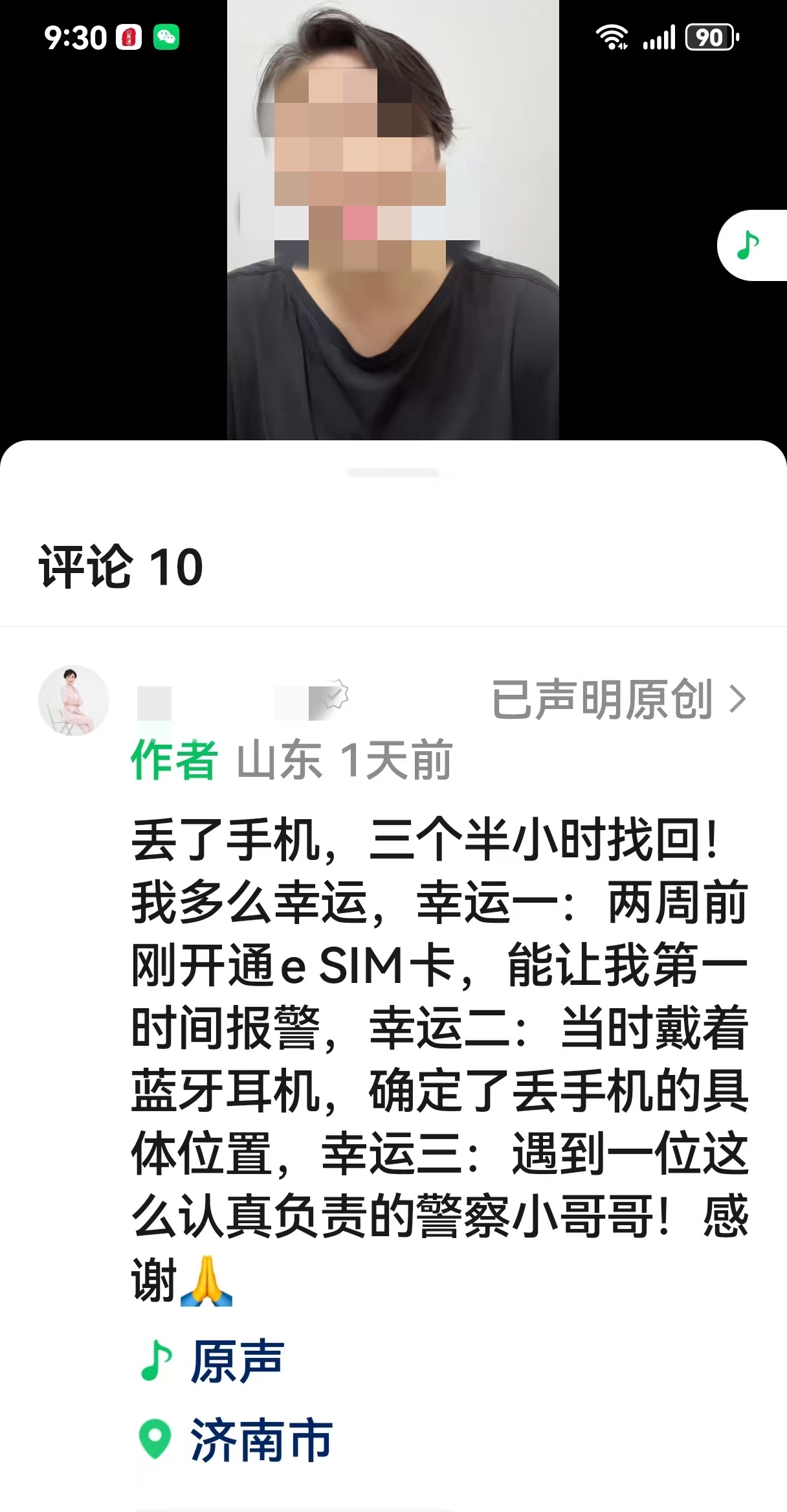Tap the comment panel's drag handle
Viewport: 787px width, 1512px height.
[393, 473]
